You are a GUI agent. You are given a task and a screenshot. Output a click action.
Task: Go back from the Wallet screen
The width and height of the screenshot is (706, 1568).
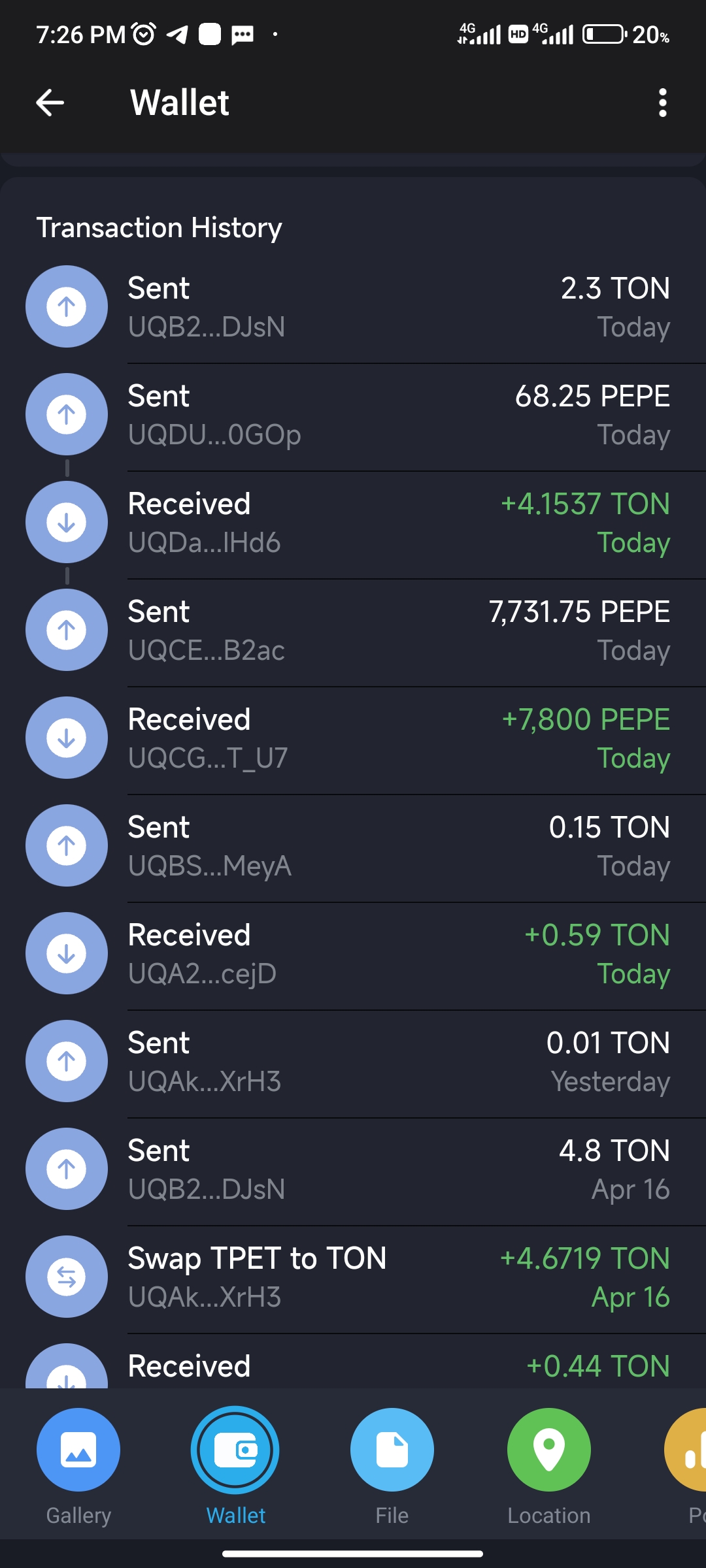(50, 103)
